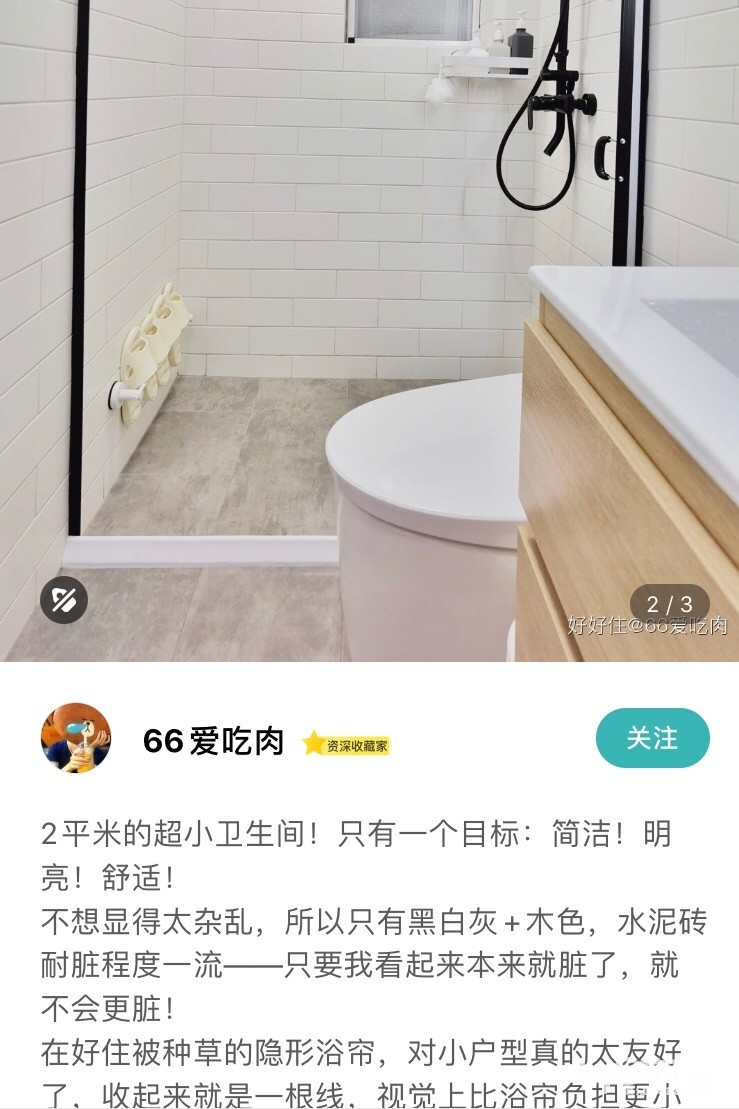Viewport: 739px width, 1109px height.
Task: Open 66爱吃肉's profile avatar
Action: point(76,738)
